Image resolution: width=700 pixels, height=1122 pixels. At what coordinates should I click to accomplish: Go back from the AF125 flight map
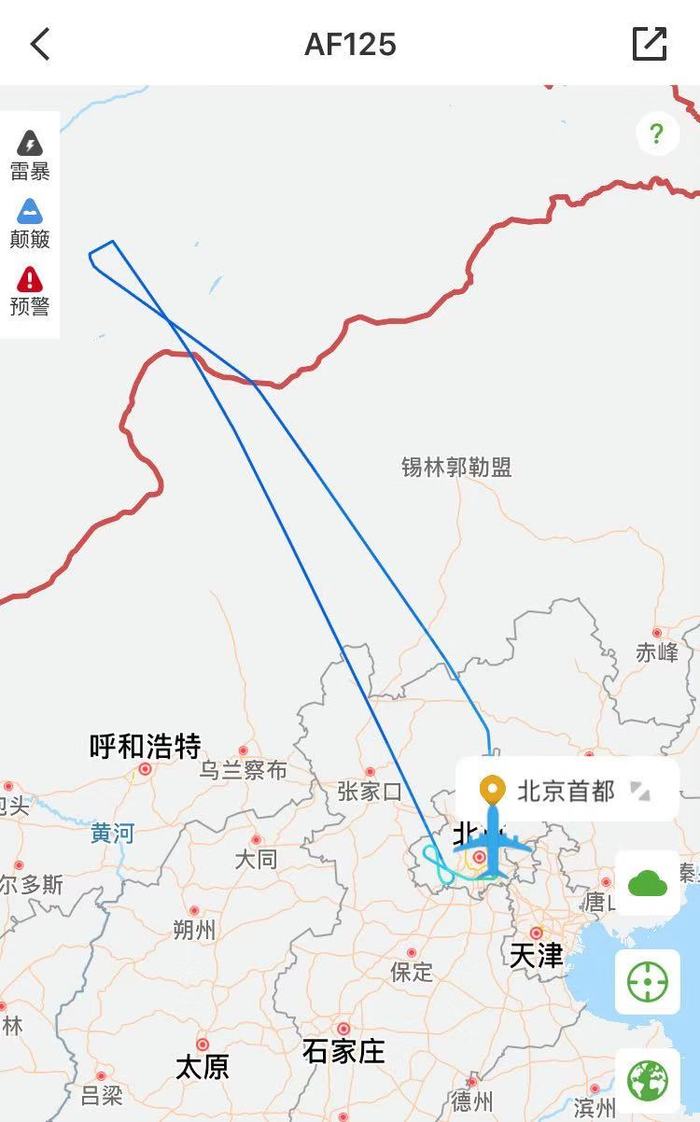(x=40, y=44)
